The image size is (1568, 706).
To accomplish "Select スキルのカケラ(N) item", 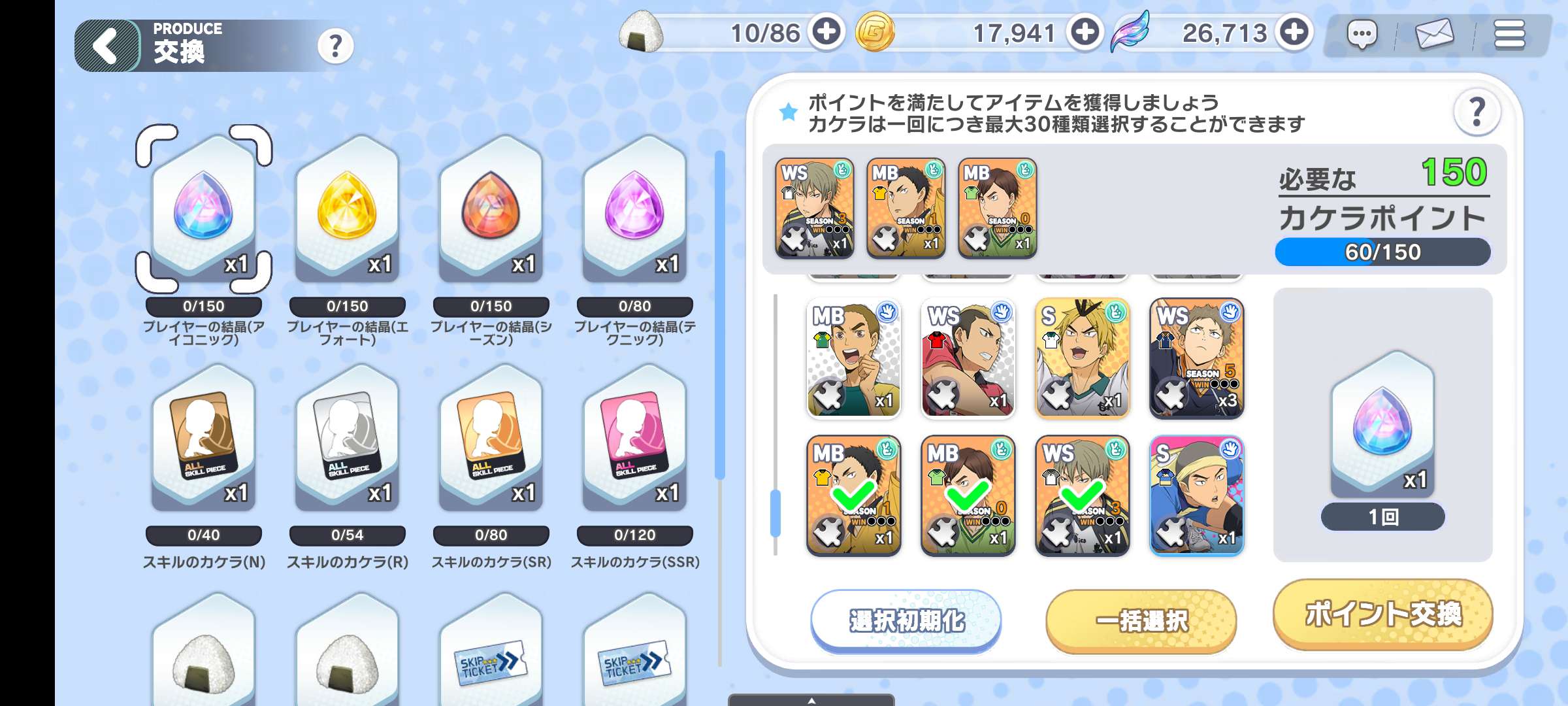I will (x=203, y=438).
